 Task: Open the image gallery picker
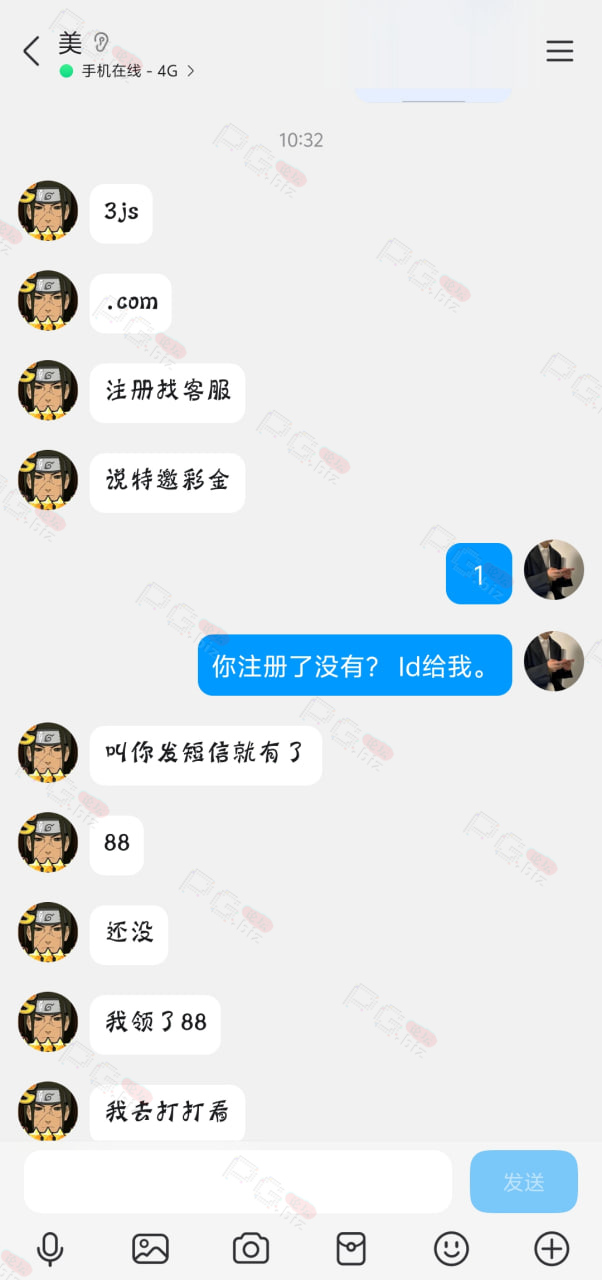pyautogui.click(x=150, y=1248)
